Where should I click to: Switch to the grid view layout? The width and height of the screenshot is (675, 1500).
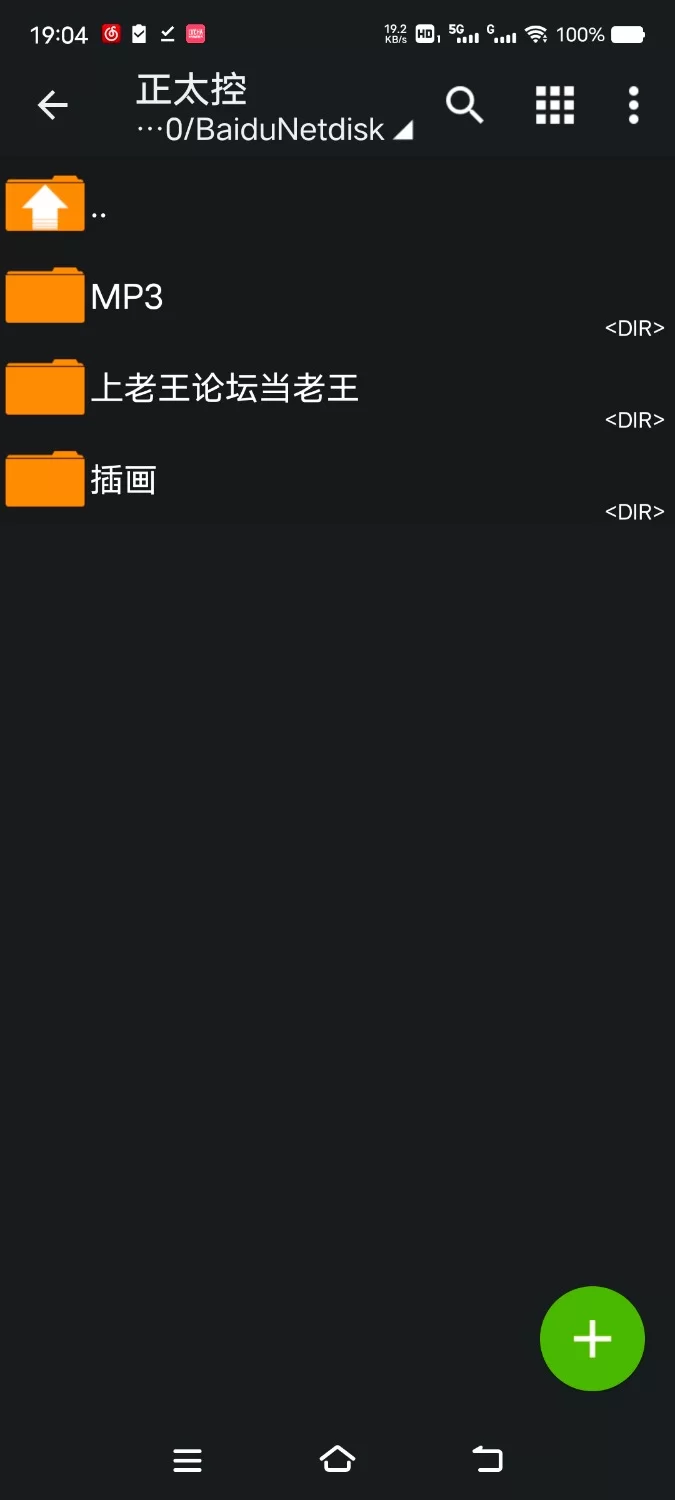pos(555,105)
